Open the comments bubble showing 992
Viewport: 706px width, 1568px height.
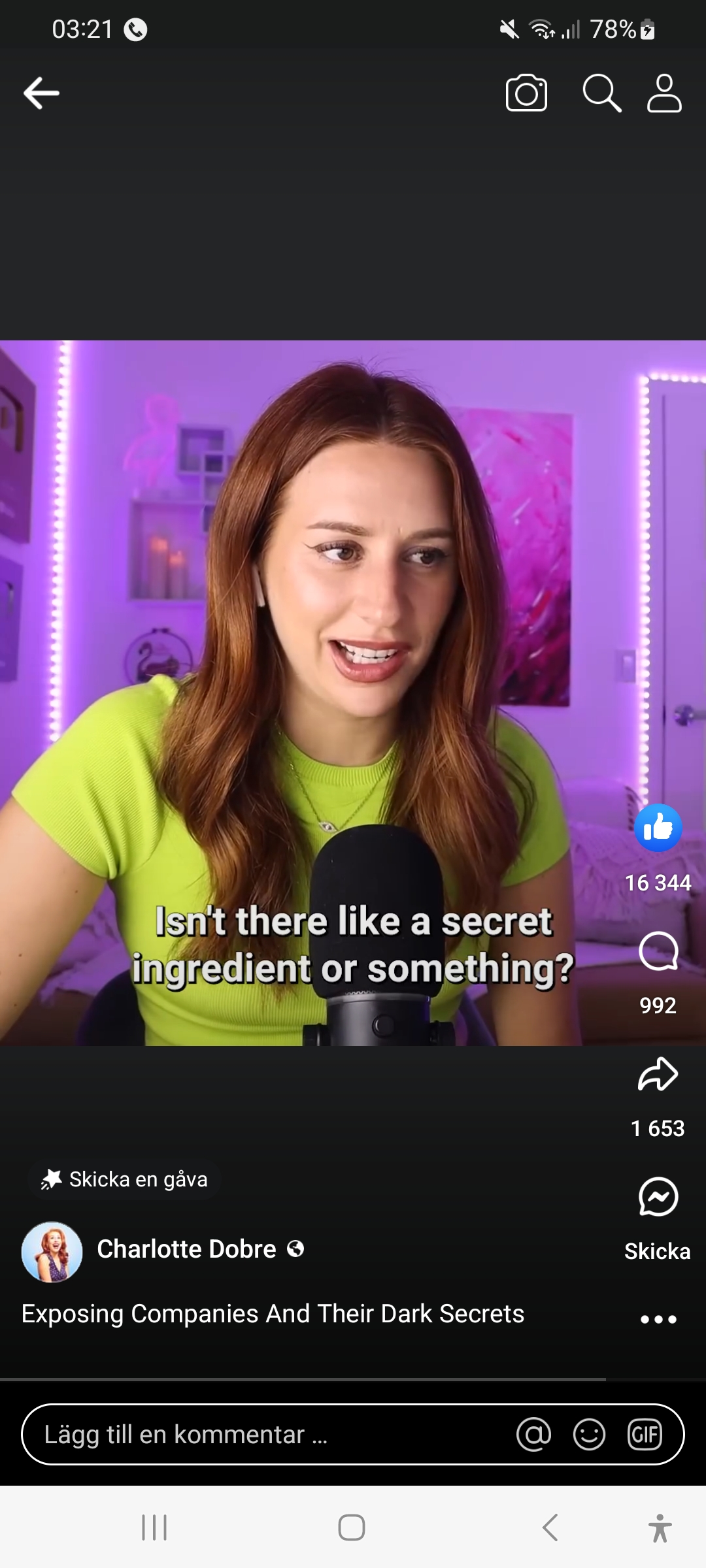pyautogui.click(x=658, y=952)
